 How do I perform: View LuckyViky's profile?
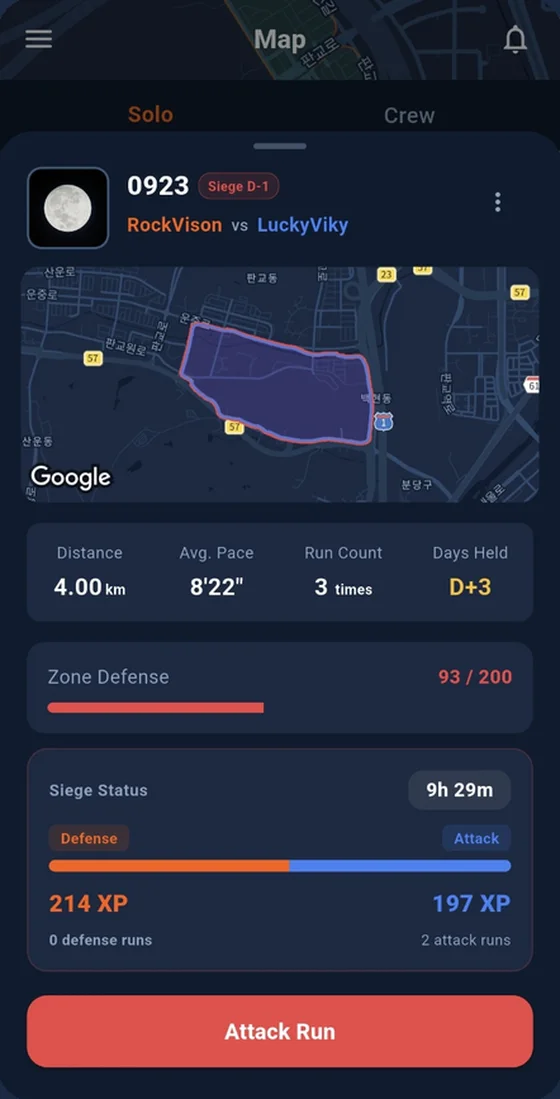(x=303, y=225)
